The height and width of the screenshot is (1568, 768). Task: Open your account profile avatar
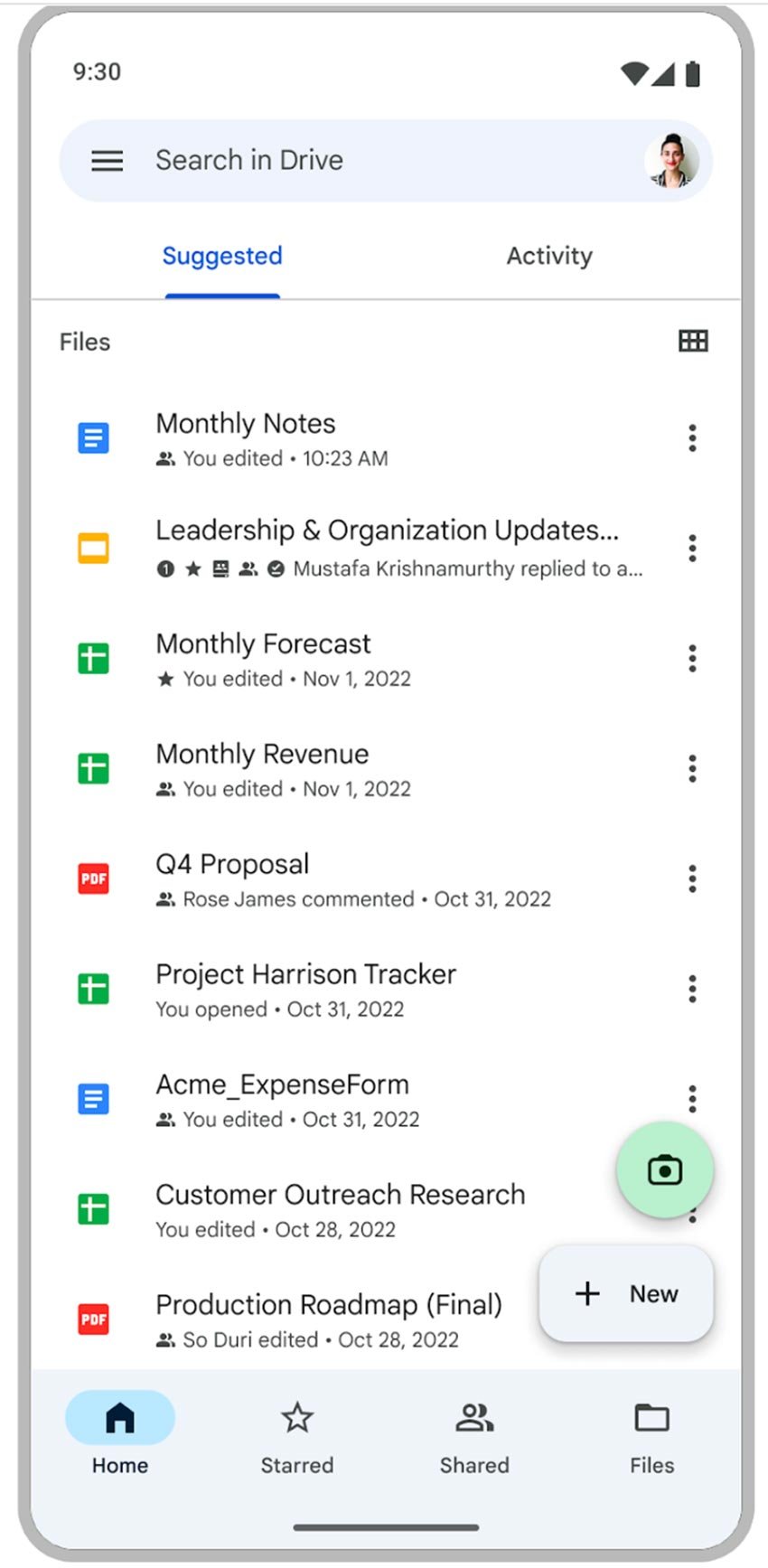(670, 160)
